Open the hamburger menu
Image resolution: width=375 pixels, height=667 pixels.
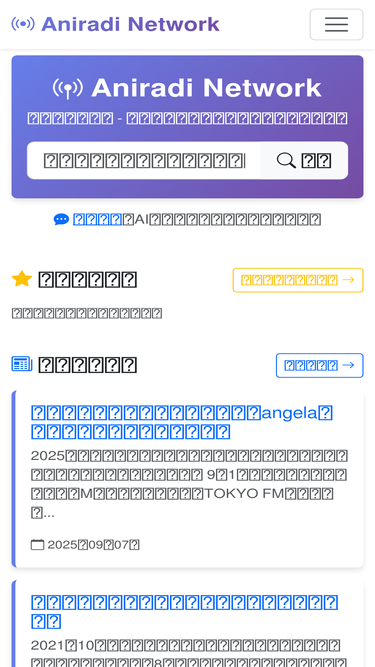[x=336, y=24]
